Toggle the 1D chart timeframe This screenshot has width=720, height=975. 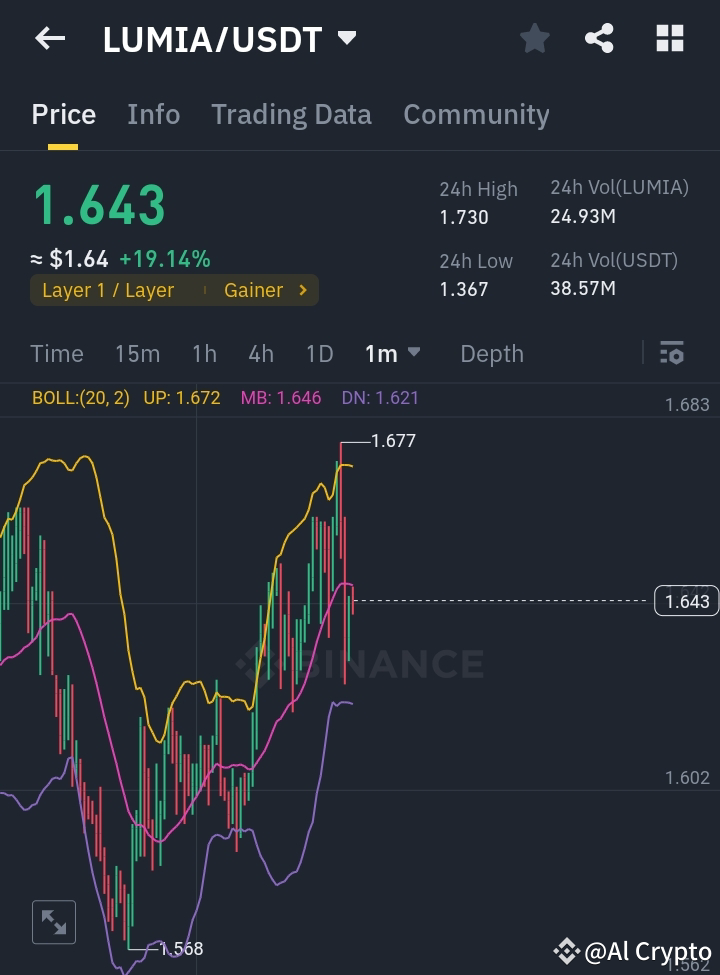(x=319, y=353)
